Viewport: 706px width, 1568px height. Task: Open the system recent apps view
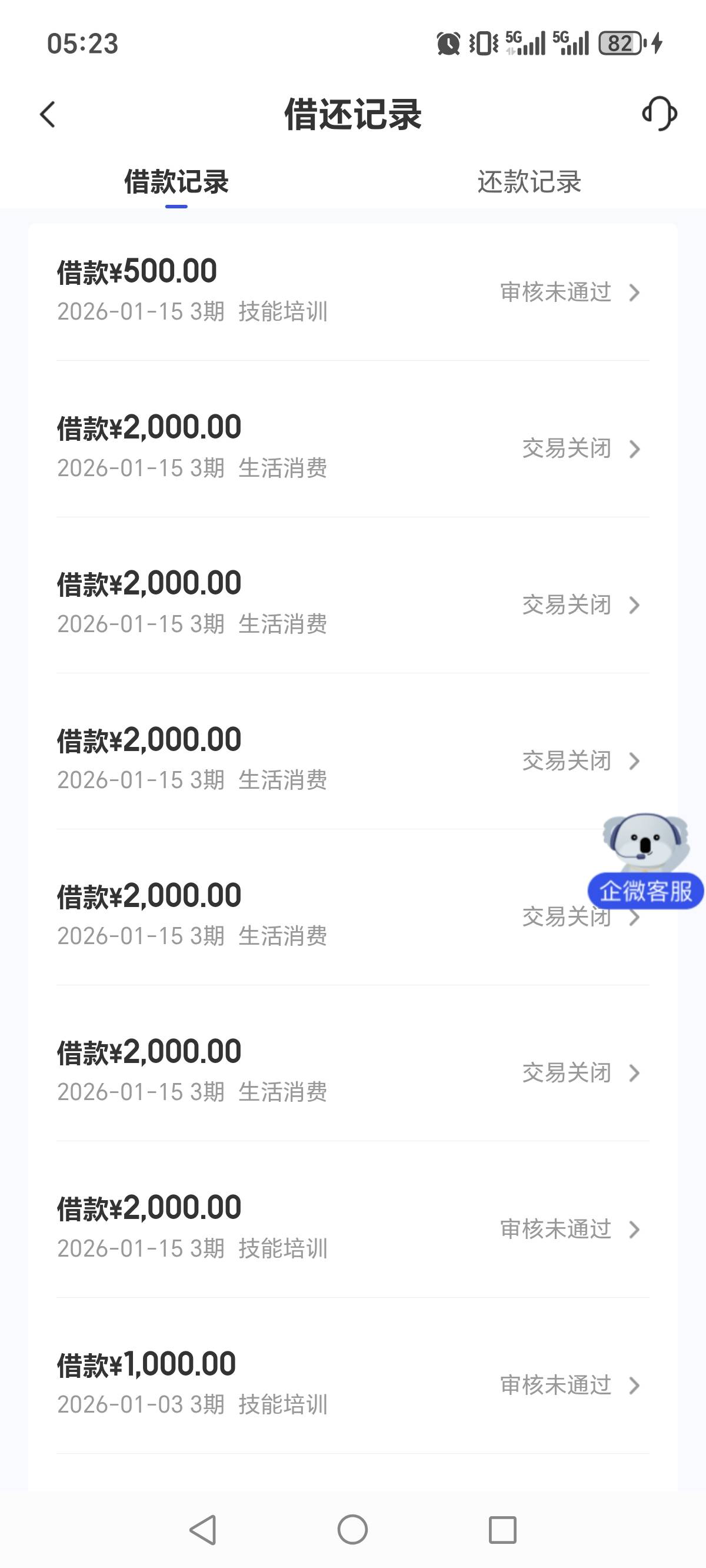[502, 1530]
